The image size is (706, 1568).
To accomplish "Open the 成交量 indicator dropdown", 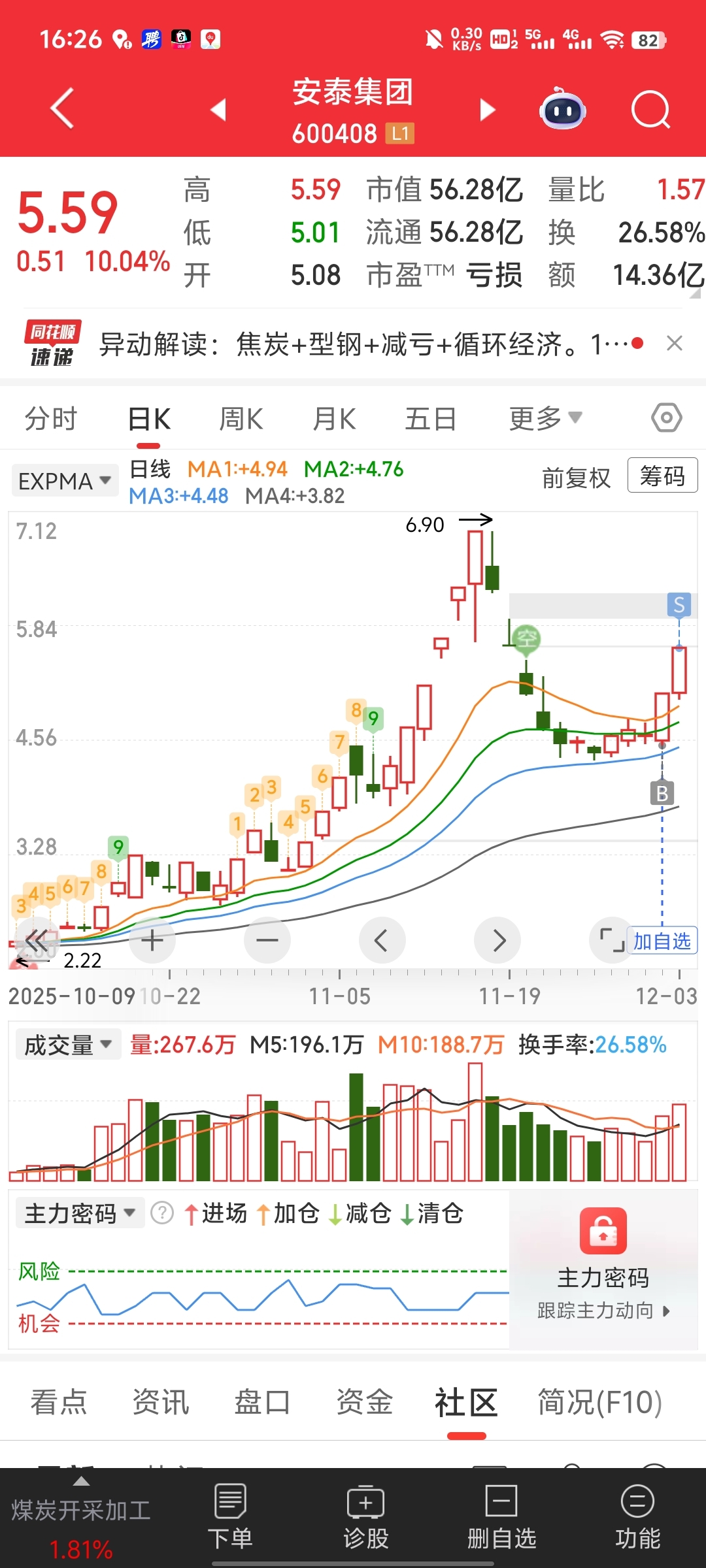I will coord(67,1045).
